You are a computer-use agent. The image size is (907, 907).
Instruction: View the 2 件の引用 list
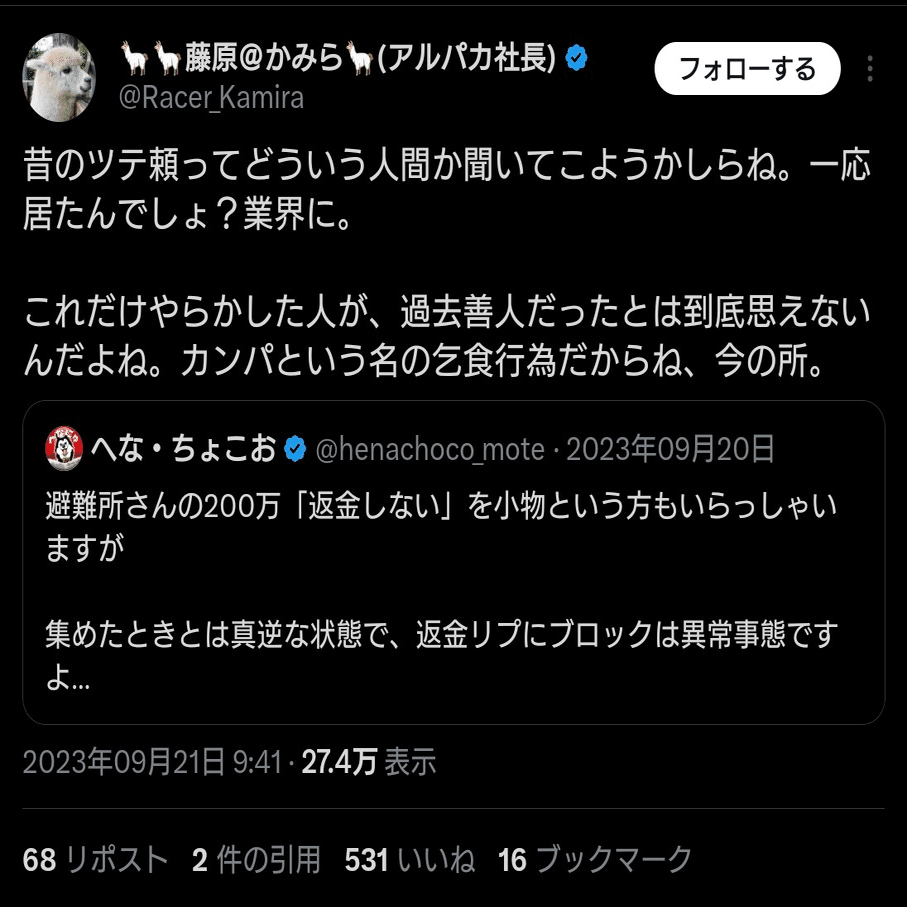[256, 859]
